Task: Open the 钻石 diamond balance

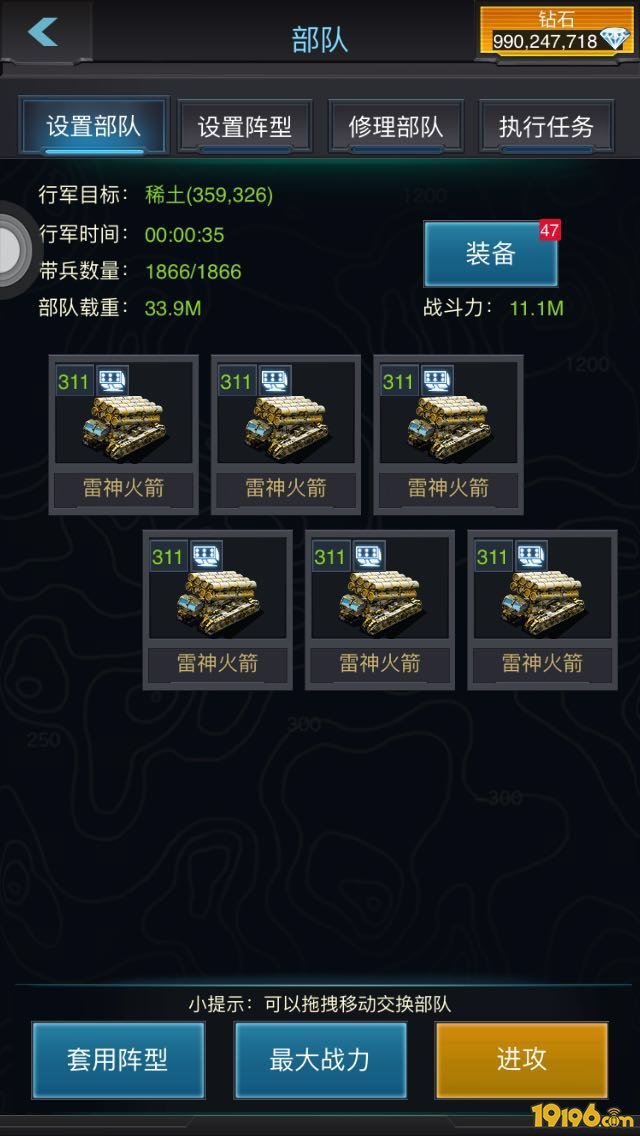Action: click(x=557, y=31)
